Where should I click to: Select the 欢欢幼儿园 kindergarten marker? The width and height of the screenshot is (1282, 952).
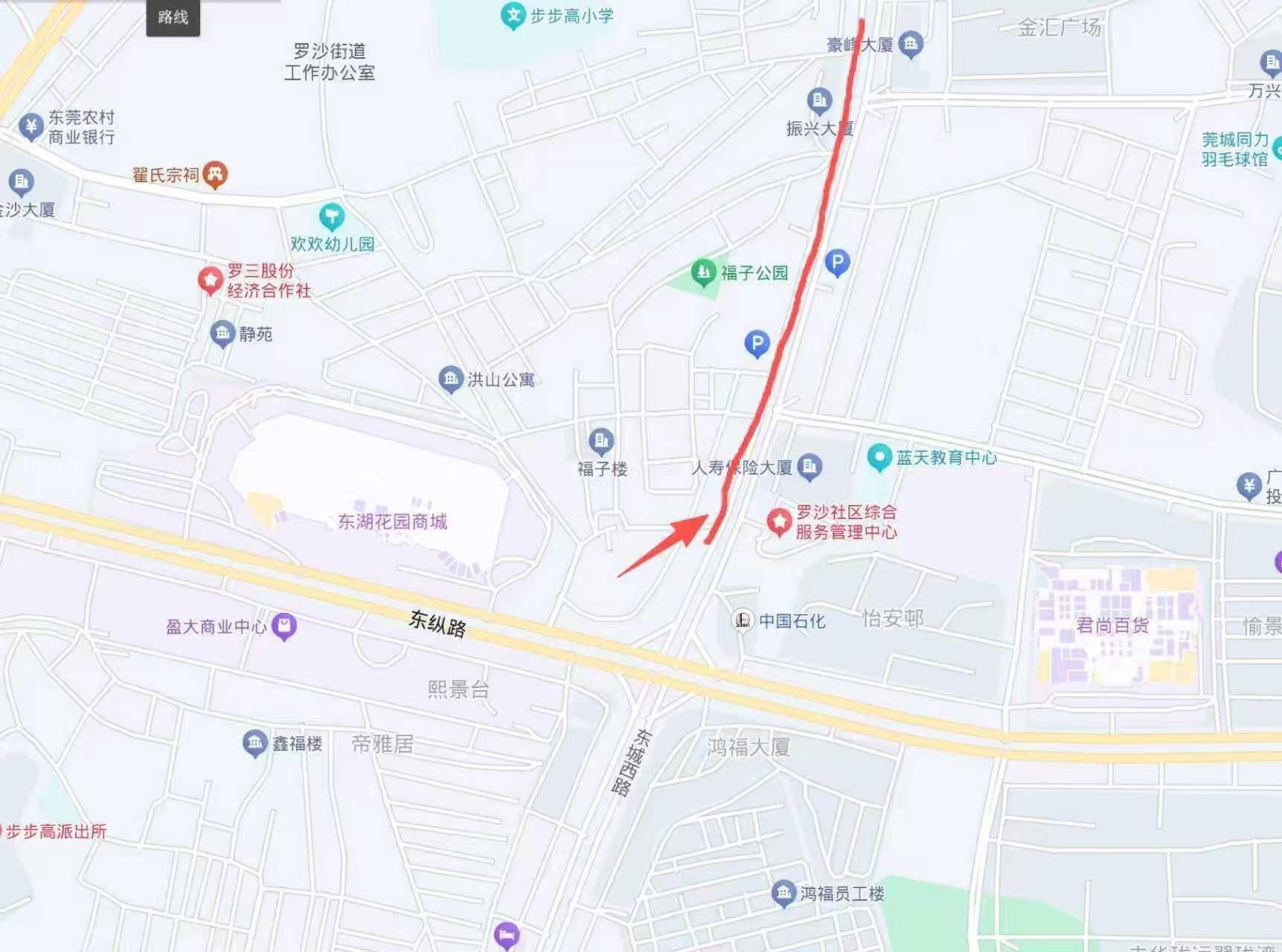point(332,217)
